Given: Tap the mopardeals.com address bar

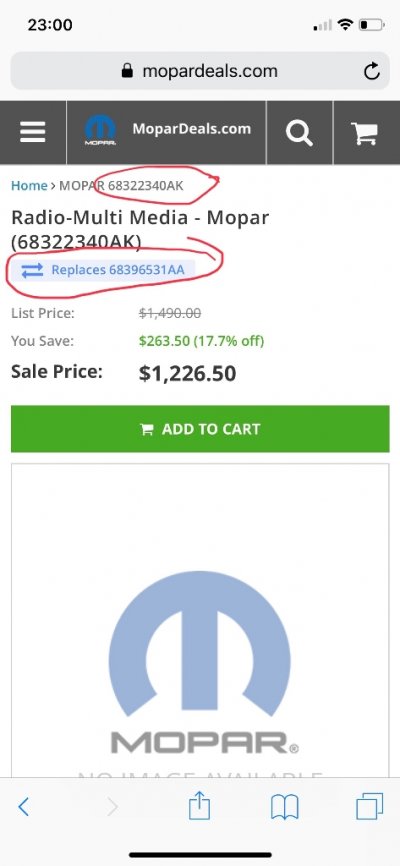Looking at the screenshot, I should [x=200, y=71].
